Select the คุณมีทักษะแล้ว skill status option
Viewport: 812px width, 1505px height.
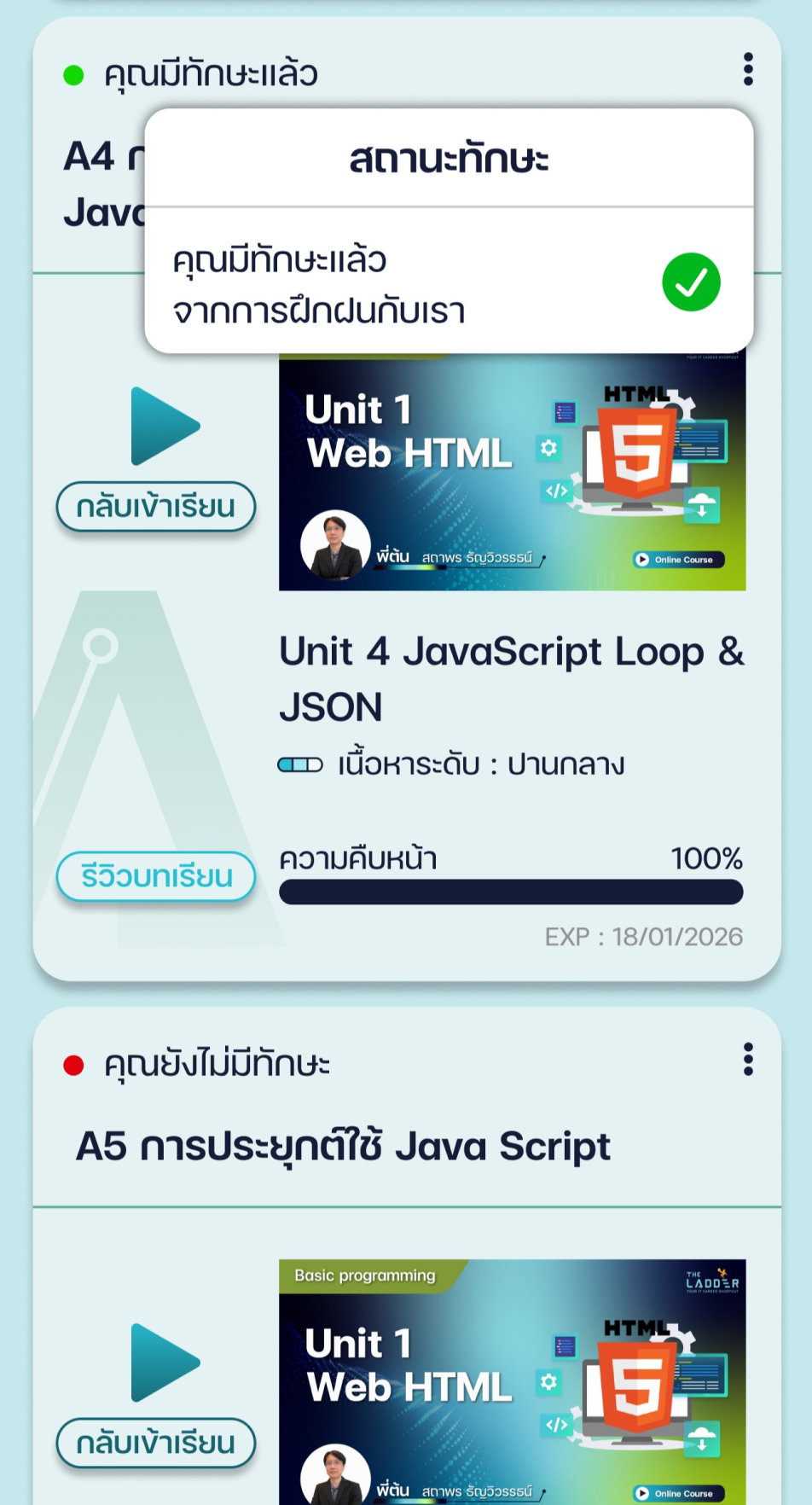448,285
